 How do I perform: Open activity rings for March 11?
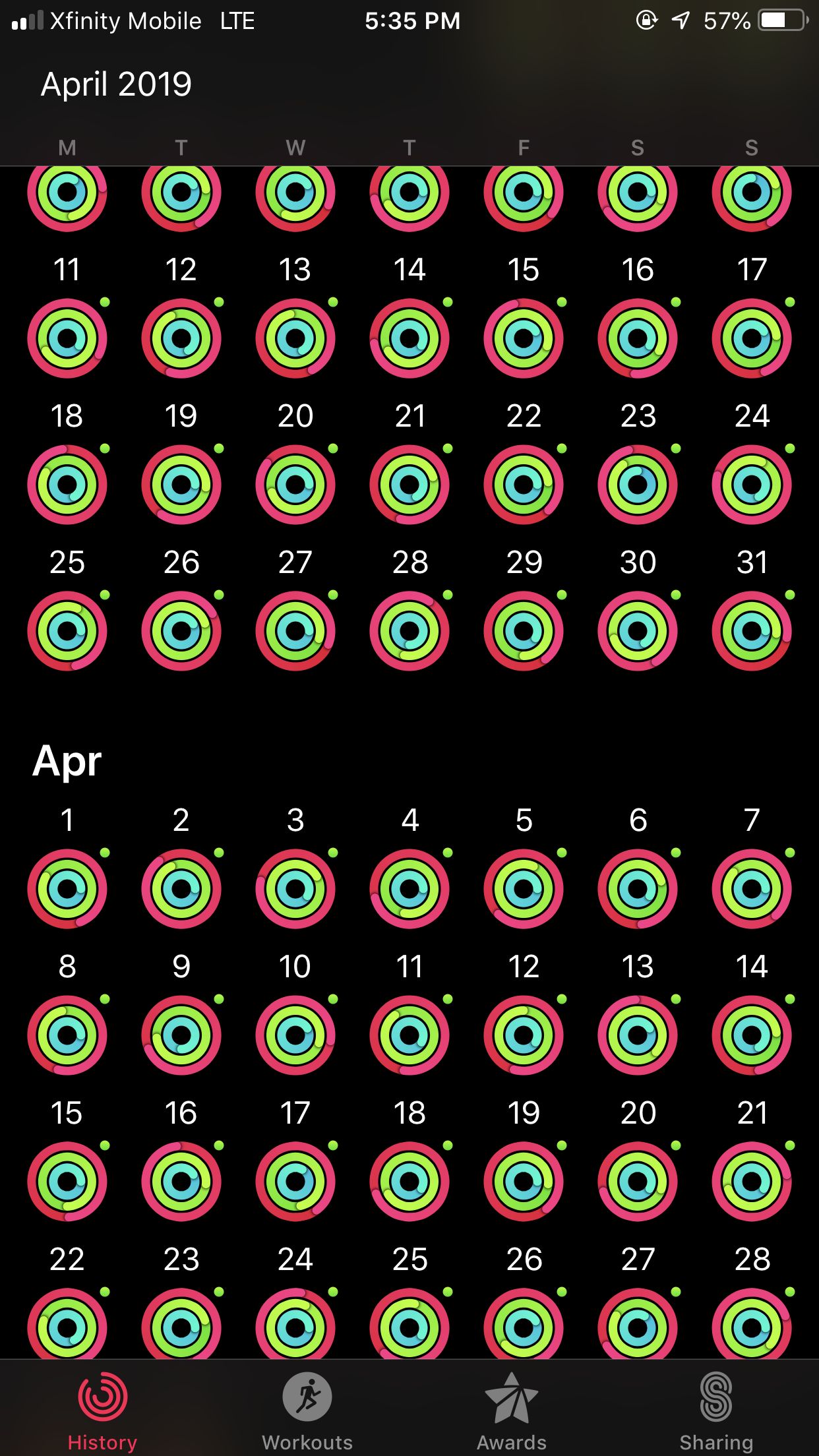(67, 338)
